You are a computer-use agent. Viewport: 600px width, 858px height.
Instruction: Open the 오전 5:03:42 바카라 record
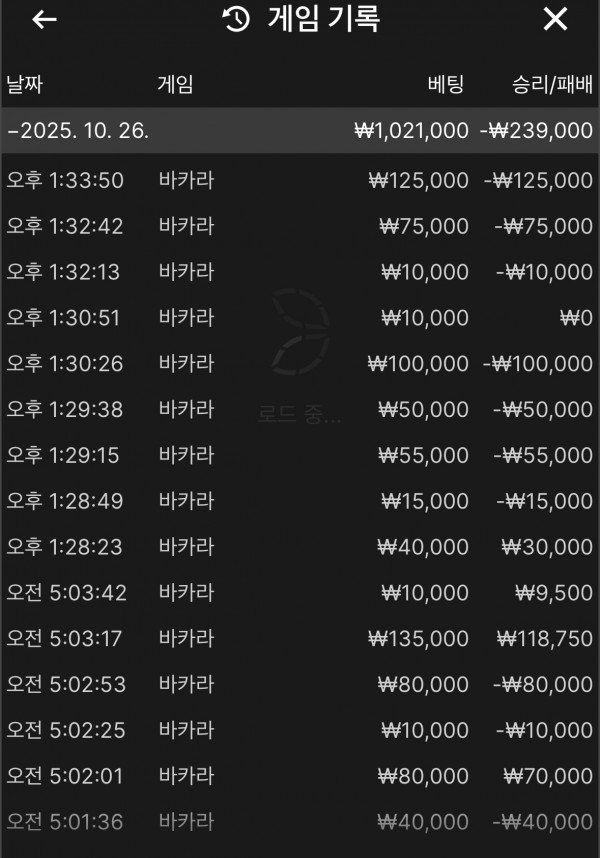299,593
